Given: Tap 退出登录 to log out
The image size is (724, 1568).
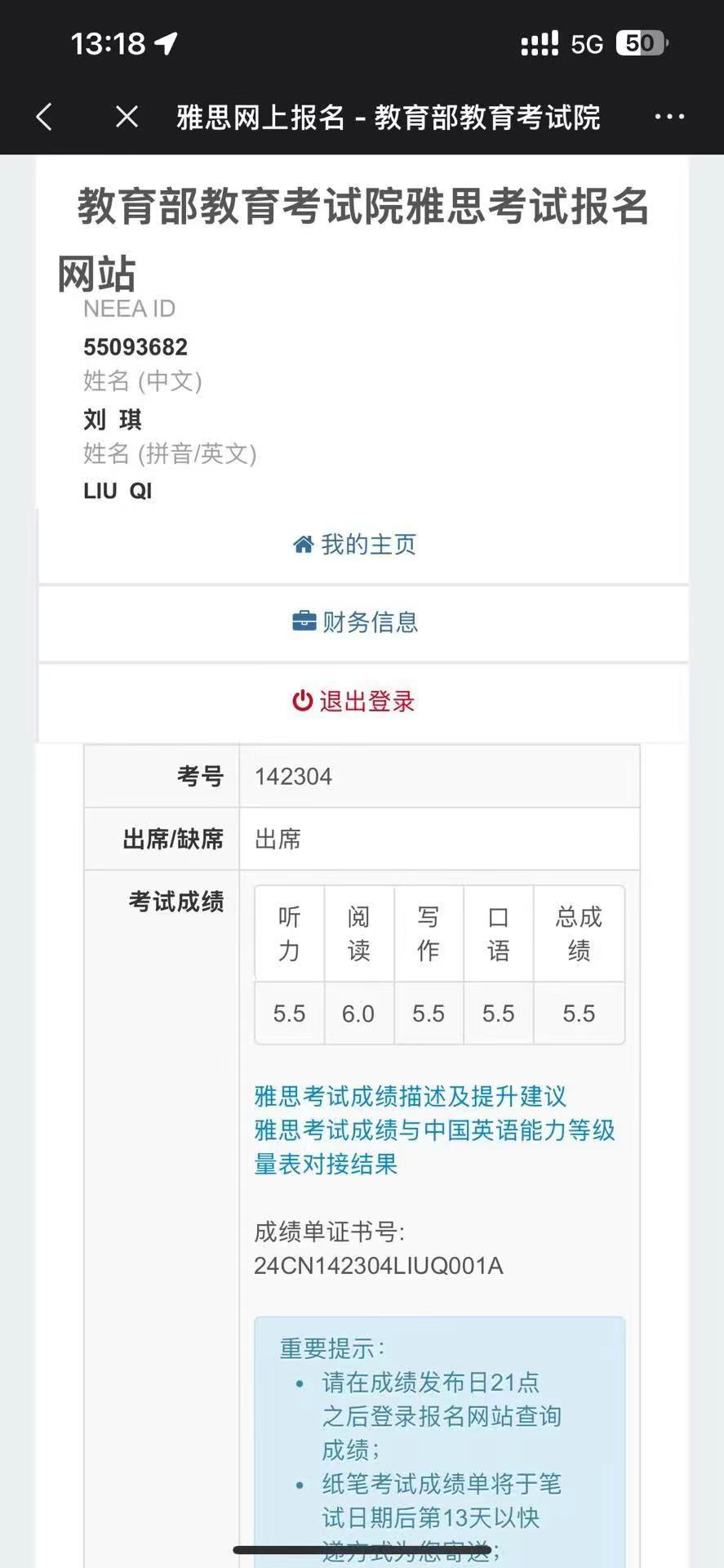Looking at the screenshot, I should (355, 701).
